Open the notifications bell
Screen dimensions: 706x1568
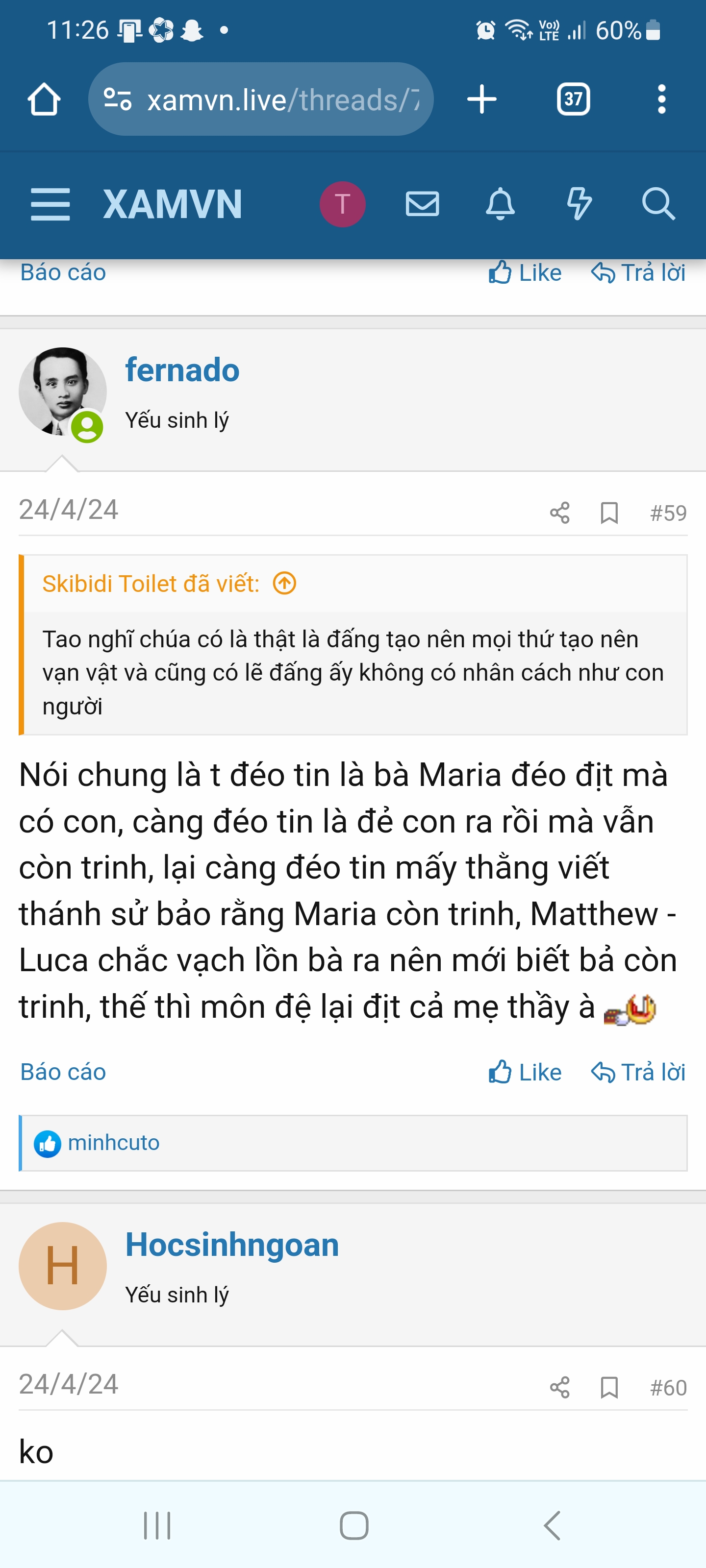click(x=500, y=204)
